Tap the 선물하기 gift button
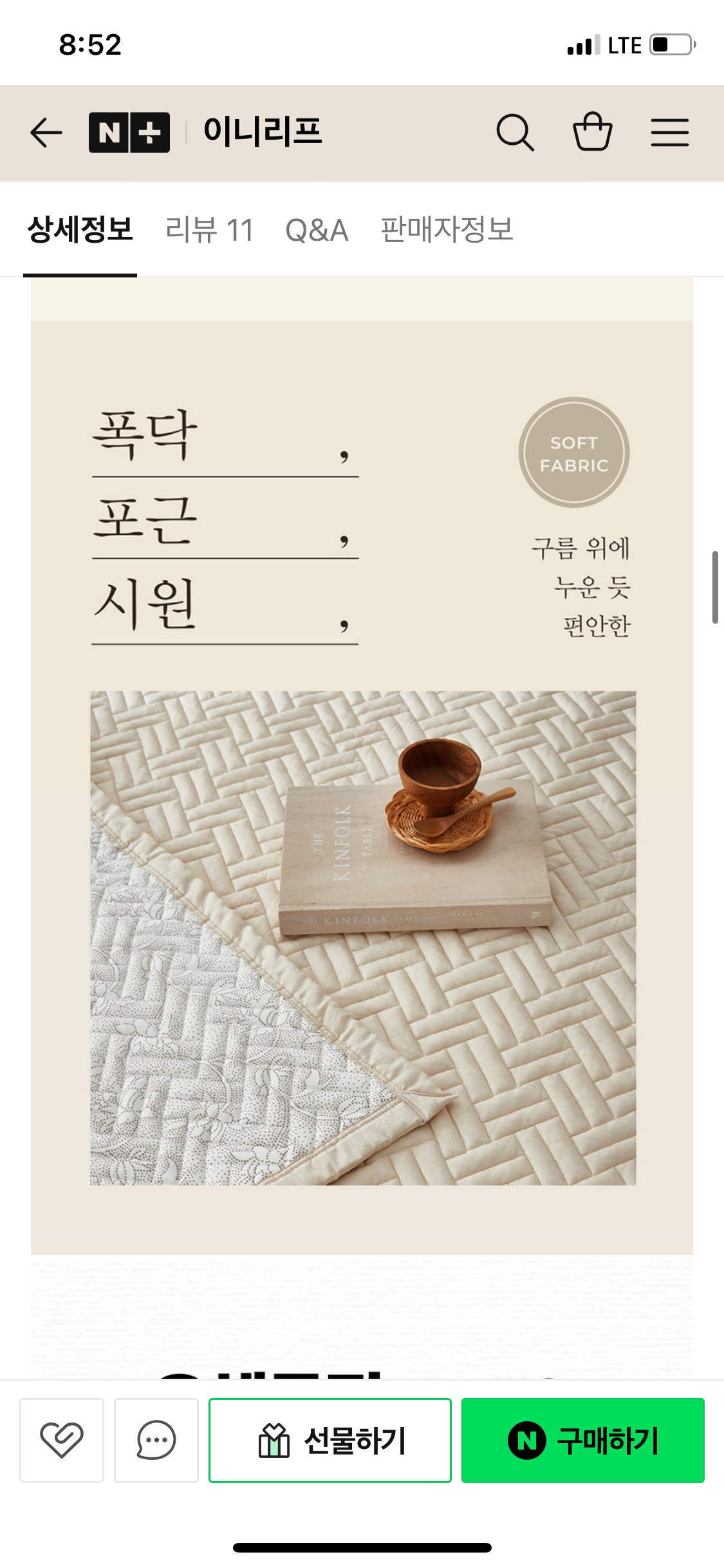Image resolution: width=724 pixels, height=1568 pixels. click(330, 1440)
